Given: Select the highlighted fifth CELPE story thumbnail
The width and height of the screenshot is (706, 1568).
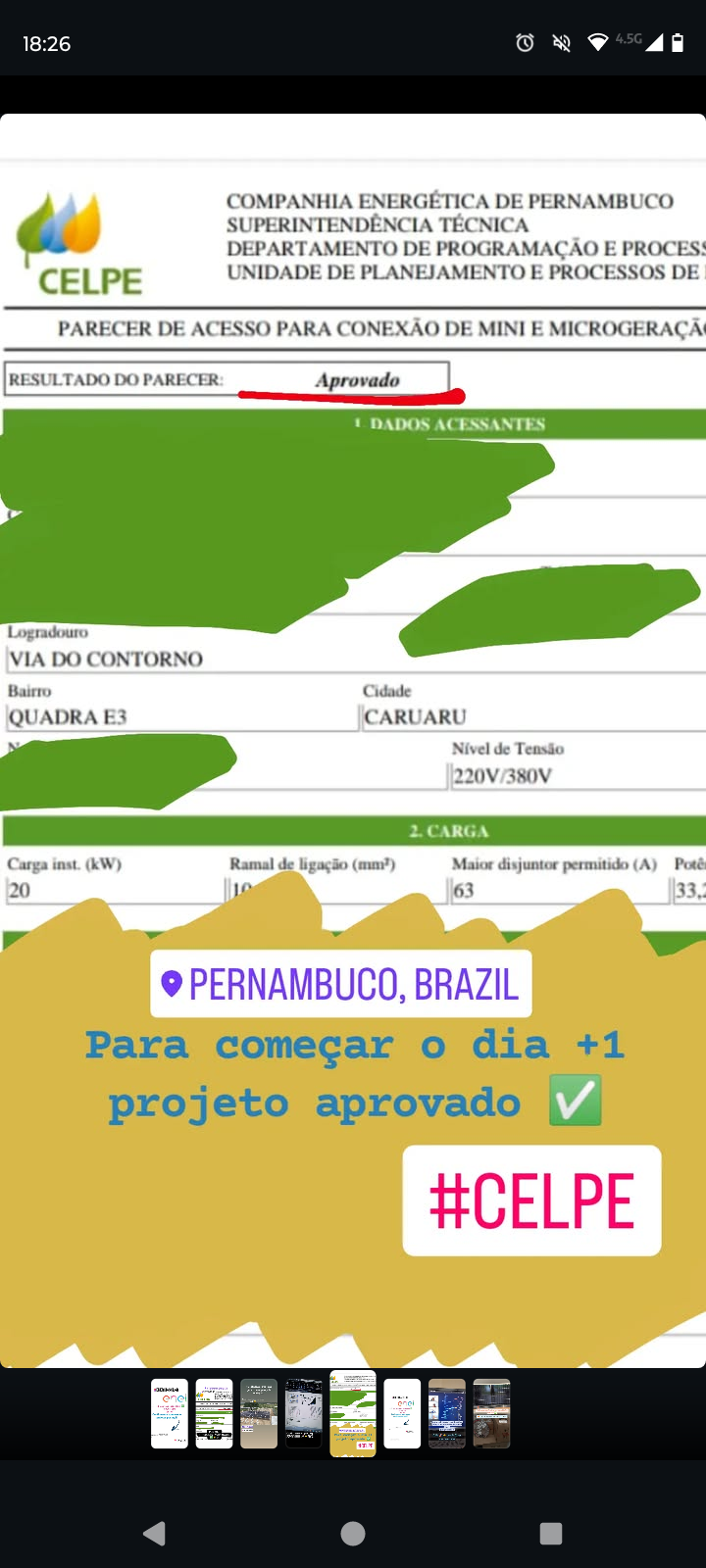Looking at the screenshot, I should (353, 1413).
